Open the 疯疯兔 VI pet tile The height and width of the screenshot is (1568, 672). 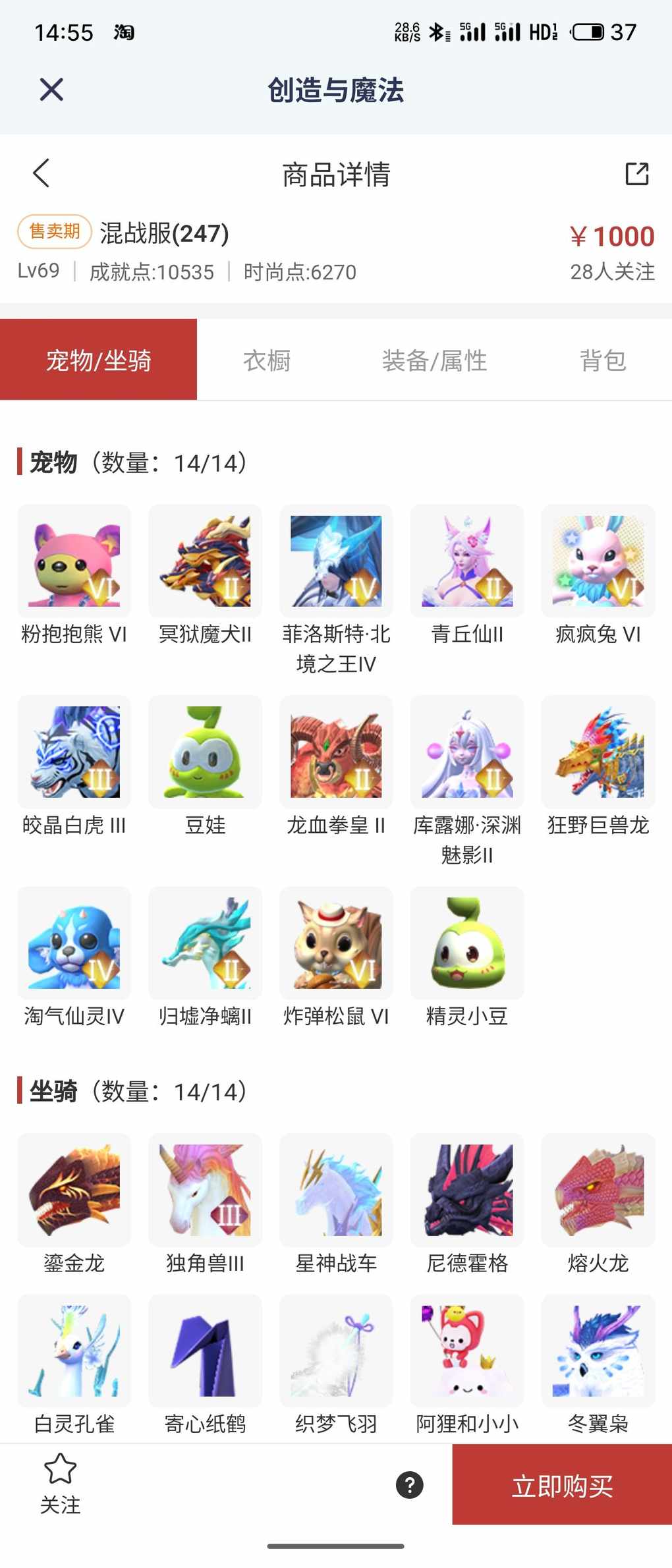pos(598,561)
